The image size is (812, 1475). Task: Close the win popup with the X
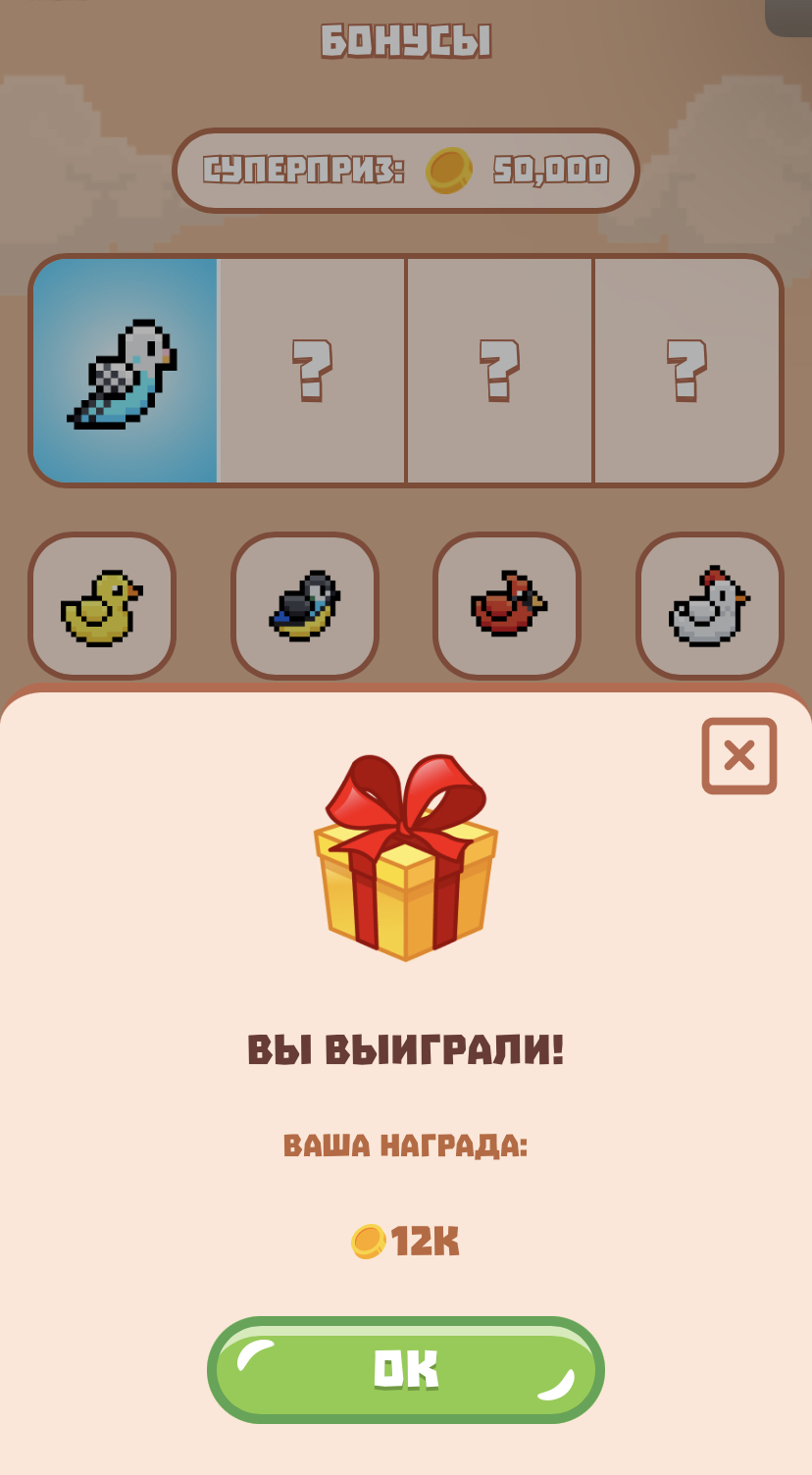pos(738,756)
